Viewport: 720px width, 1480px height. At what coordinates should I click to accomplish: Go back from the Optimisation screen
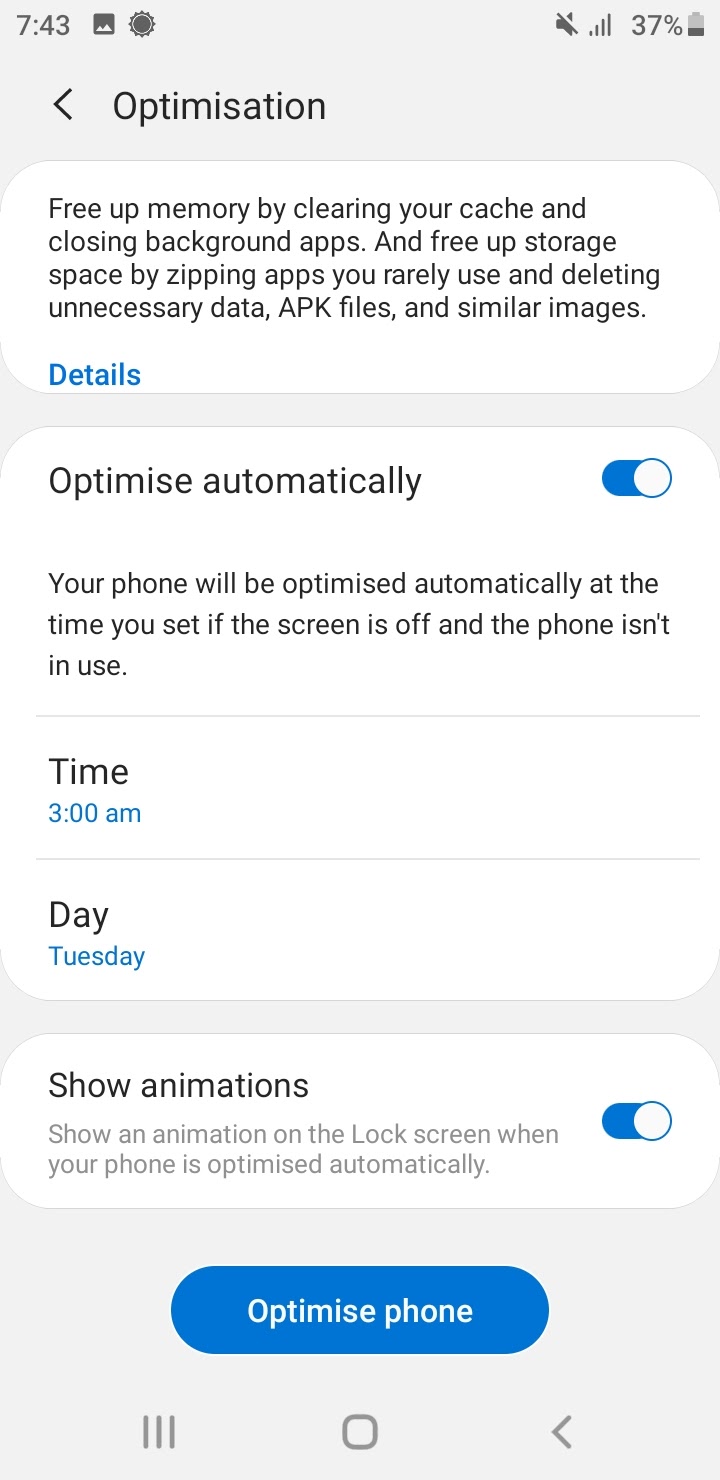[x=63, y=105]
